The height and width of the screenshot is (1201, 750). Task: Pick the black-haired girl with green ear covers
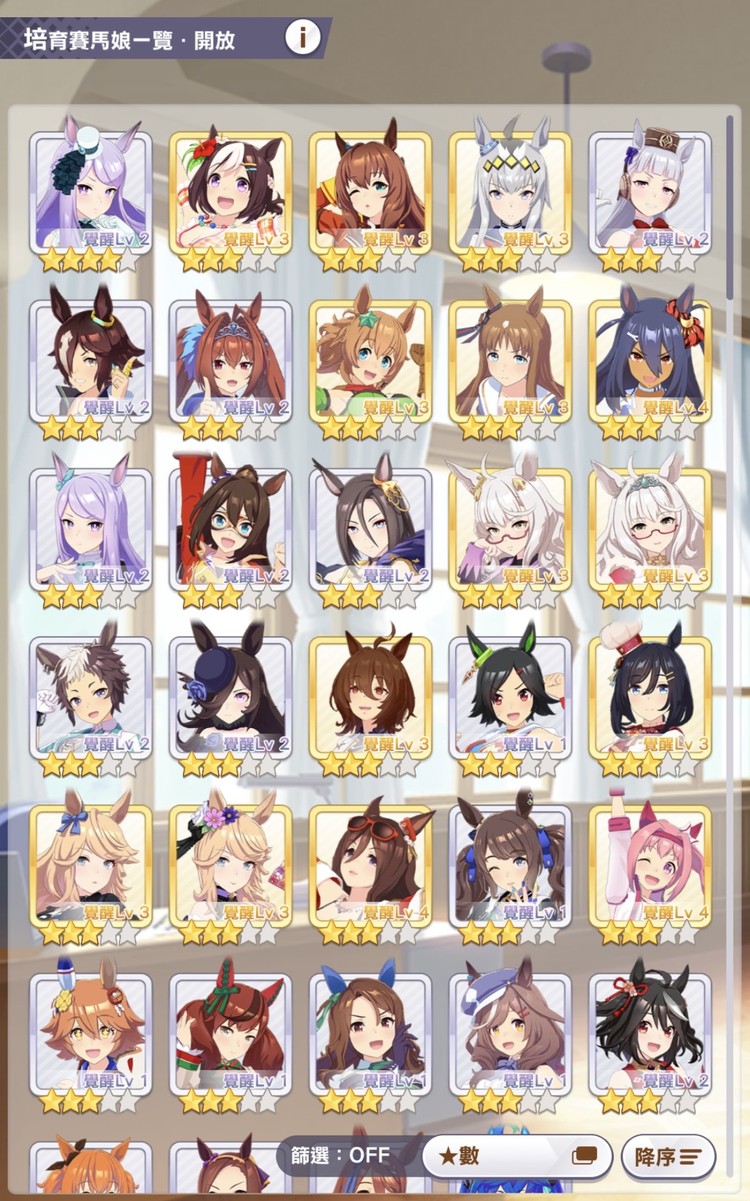tap(510, 697)
